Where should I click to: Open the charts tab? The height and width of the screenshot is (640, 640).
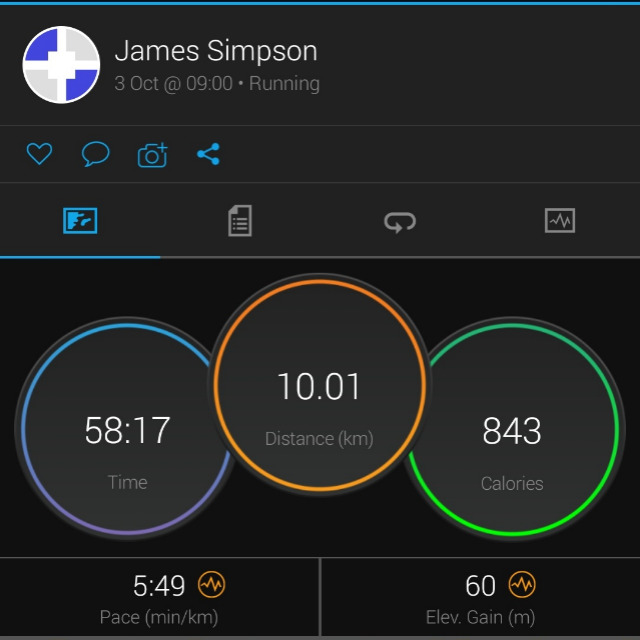coord(560,220)
